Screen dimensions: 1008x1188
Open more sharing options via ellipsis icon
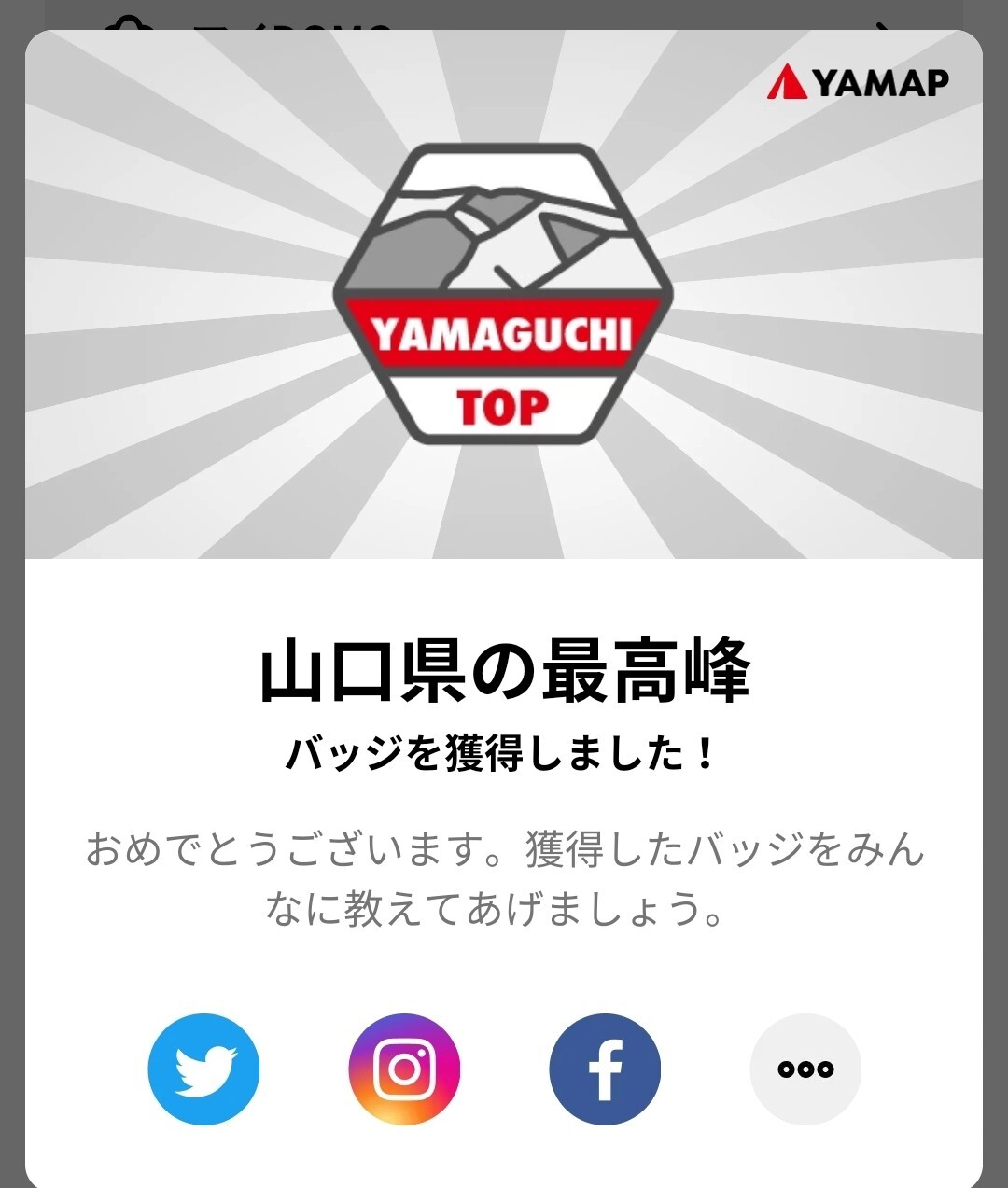[x=805, y=1069]
